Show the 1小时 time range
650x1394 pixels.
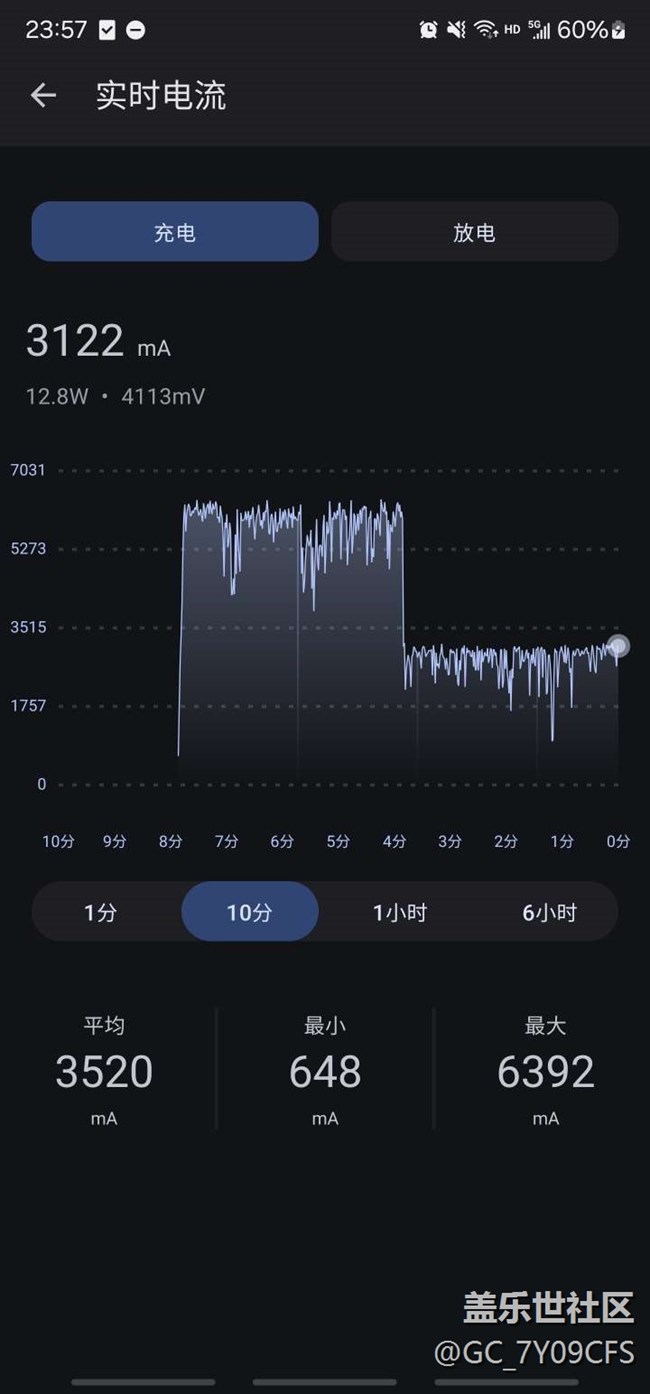(400, 912)
